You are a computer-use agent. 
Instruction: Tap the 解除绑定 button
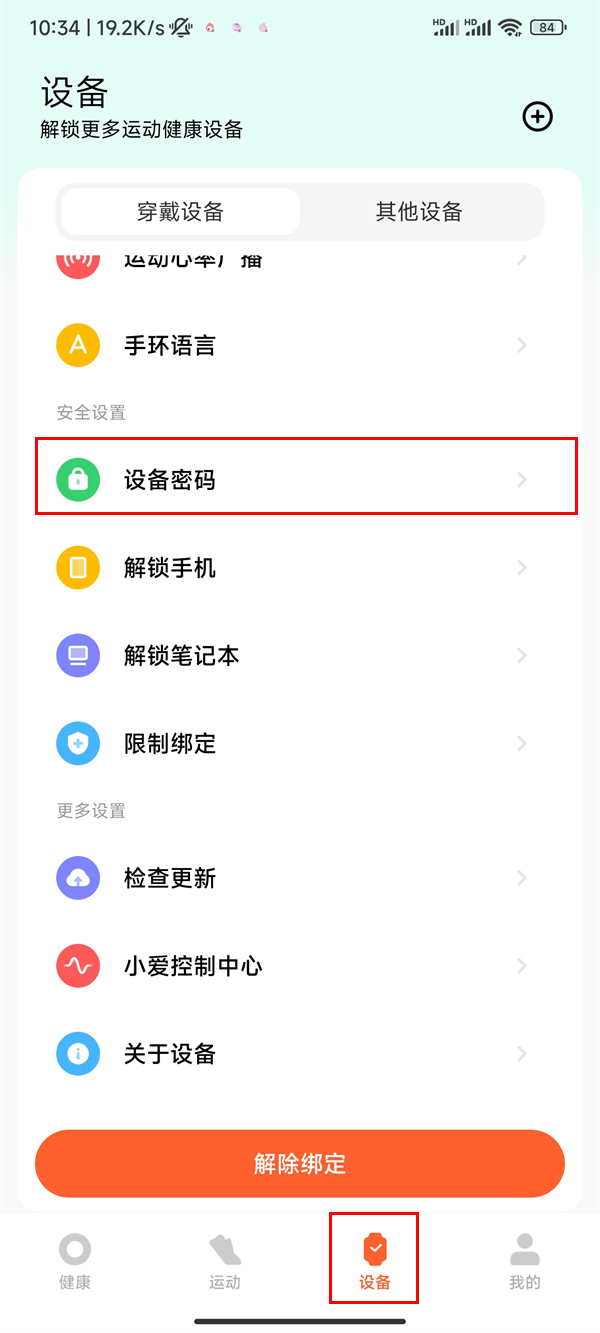(x=300, y=1164)
